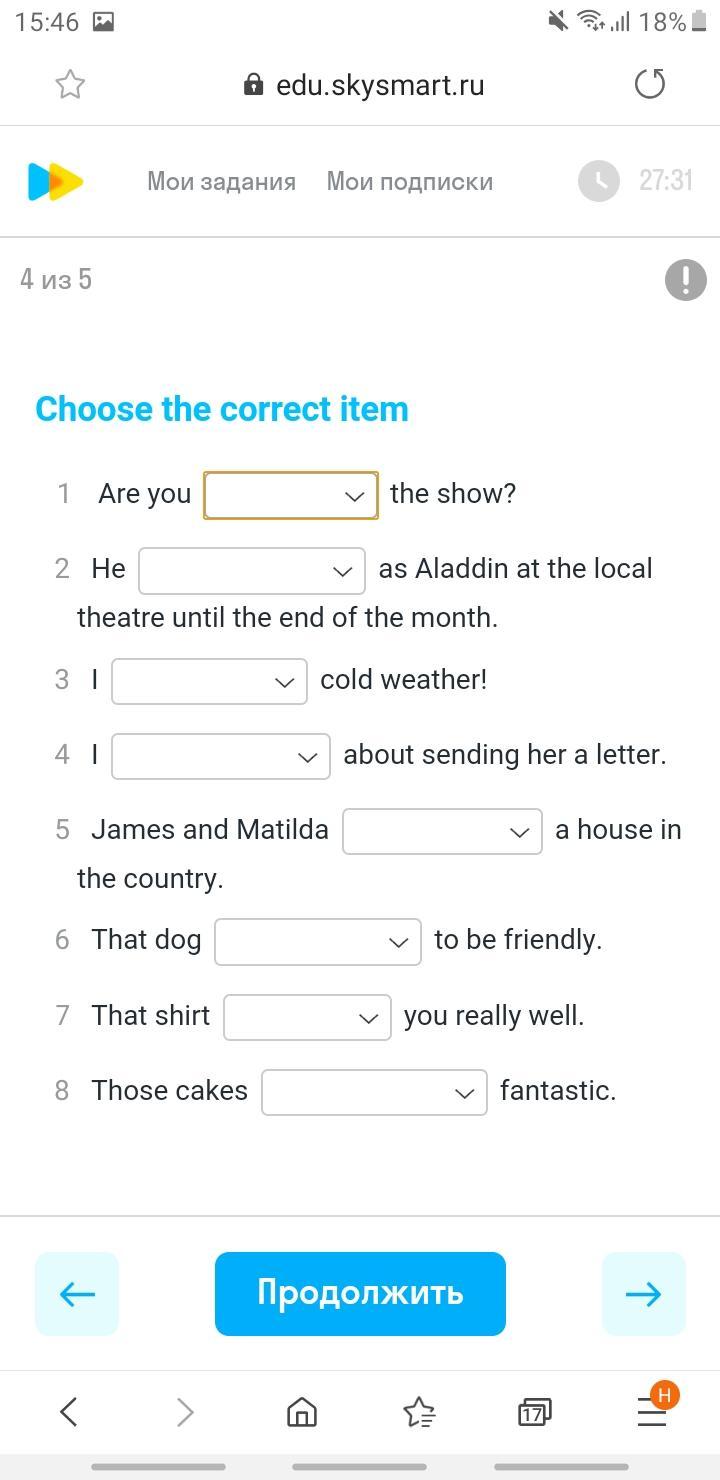Open dropdown for sentence 4 about sending letter
This screenshot has height=1480, width=720.
(221, 756)
